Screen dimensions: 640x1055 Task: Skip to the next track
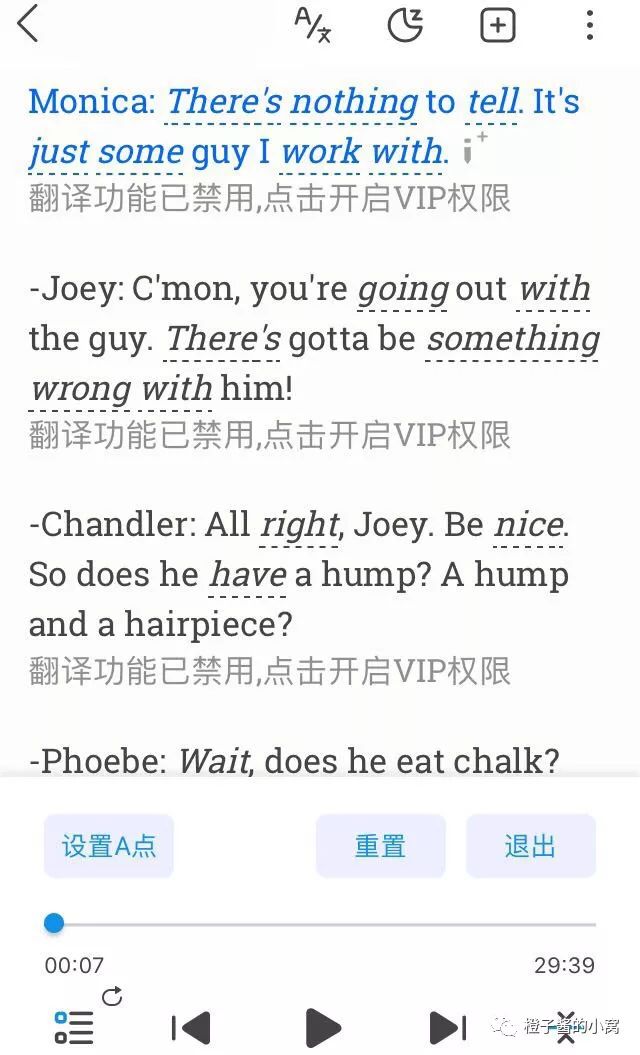[x=446, y=1027]
